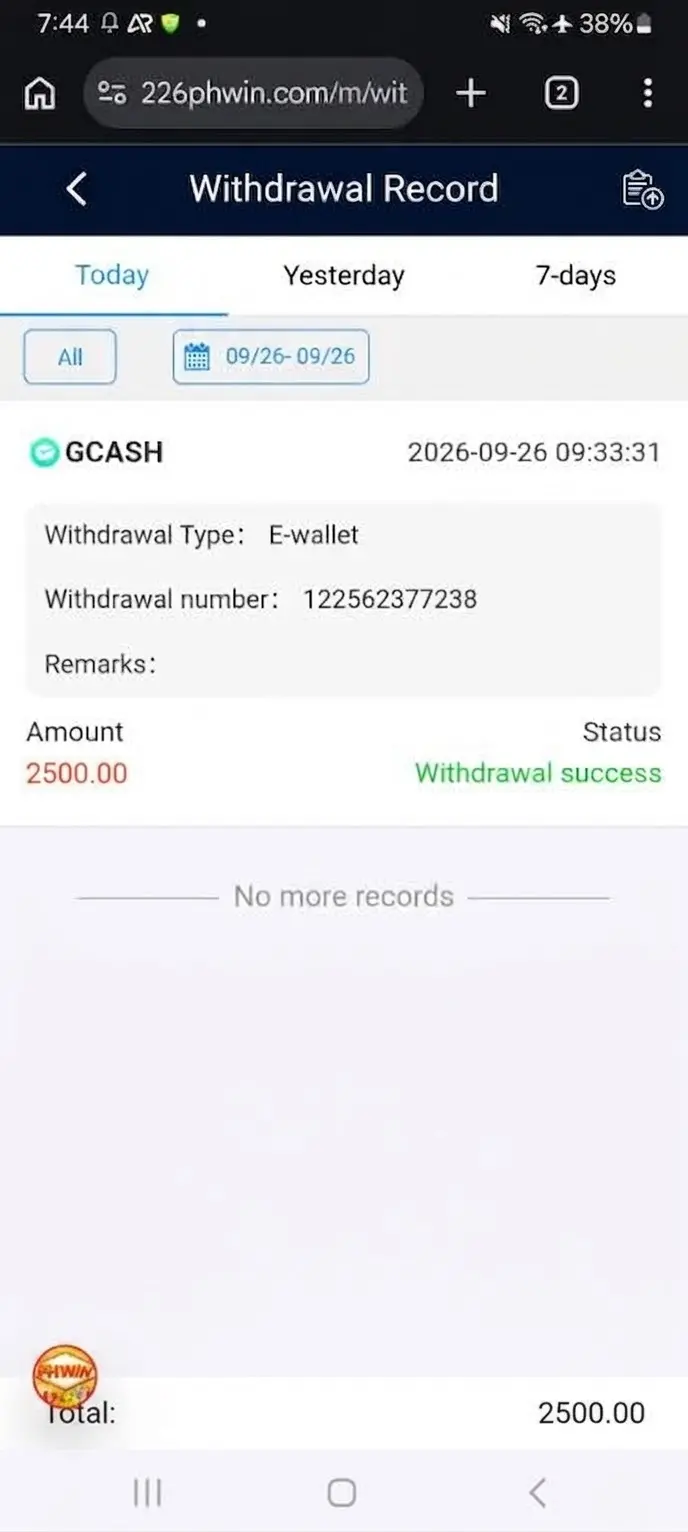Tap the system home button
The image size is (688, 1532).
(341, 1493)
